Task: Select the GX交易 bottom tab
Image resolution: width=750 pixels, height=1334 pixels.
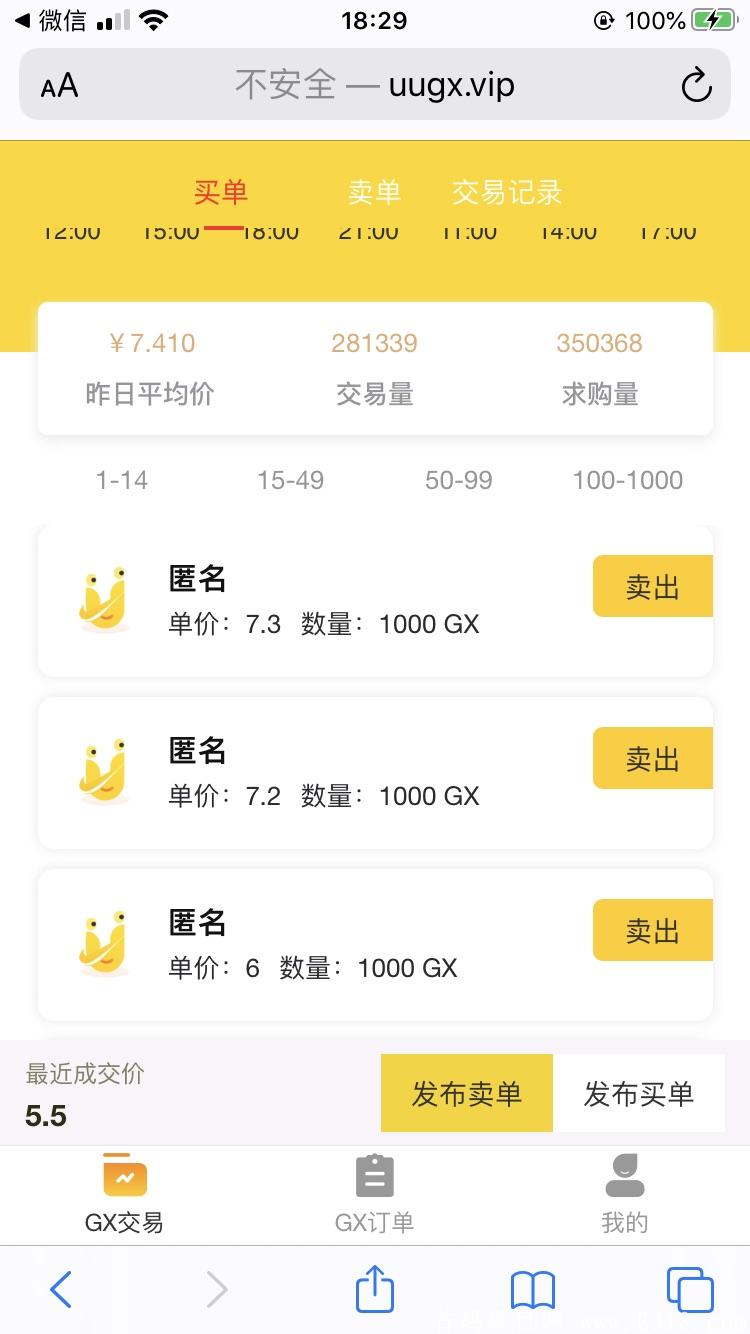Action: 124,1195
